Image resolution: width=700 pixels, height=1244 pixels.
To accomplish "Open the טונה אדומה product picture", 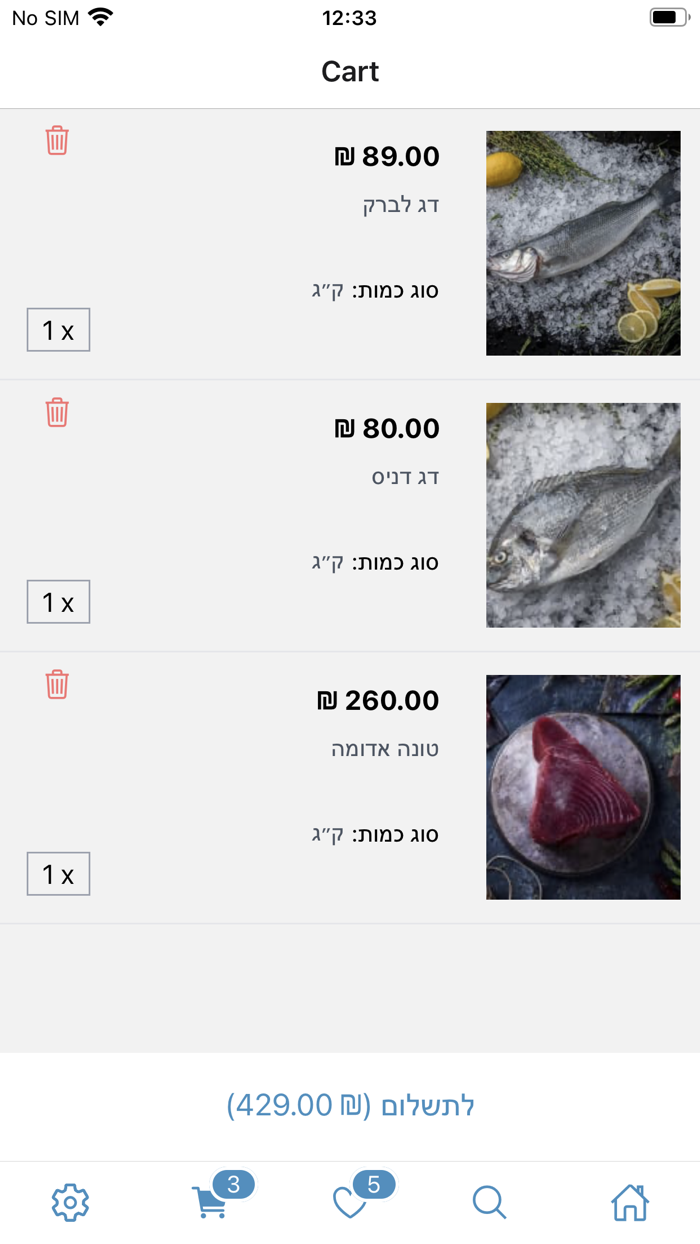I will [x=583, y=787].
